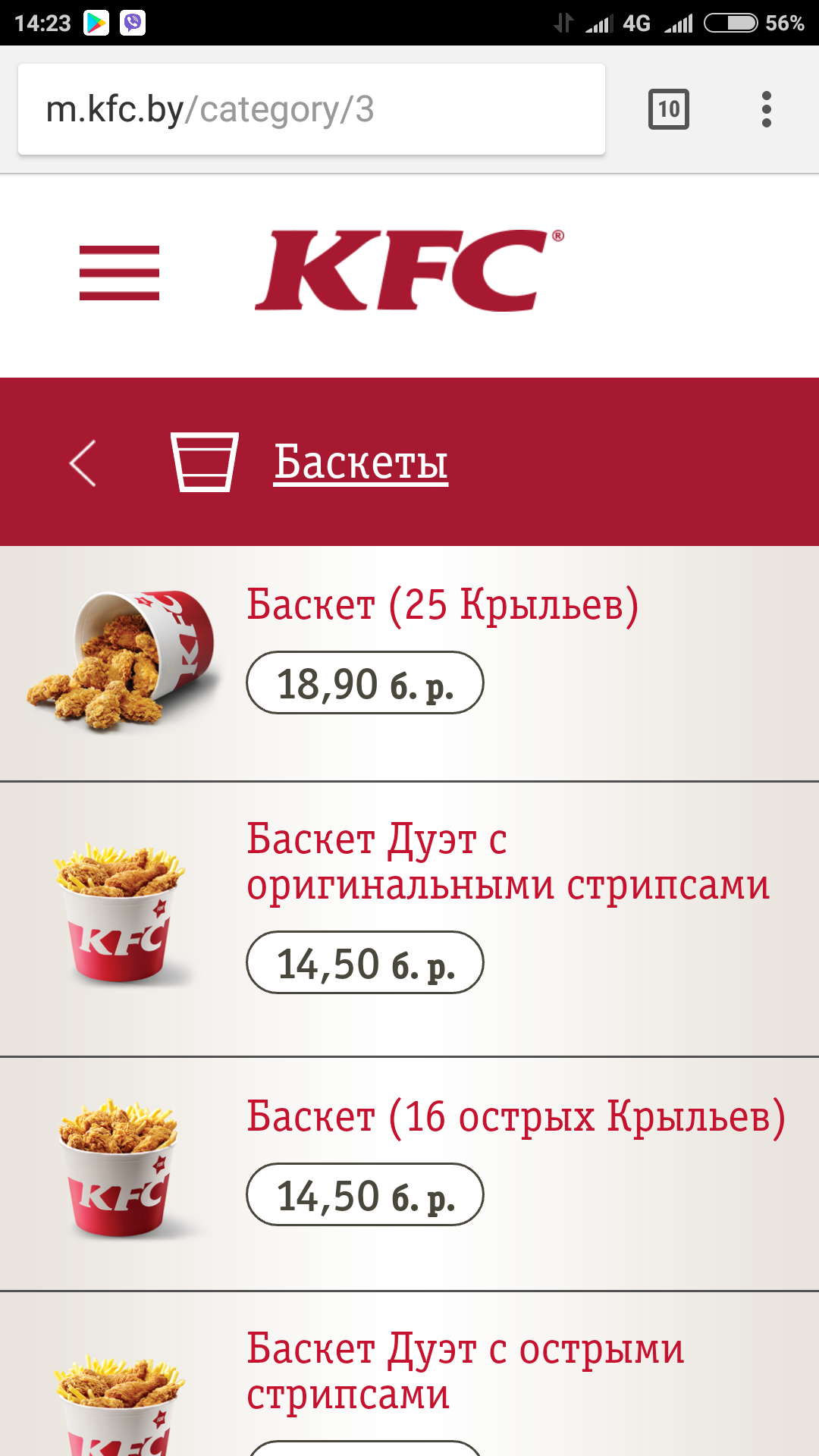Open Баскет Дуэт с острыми стрипсами

coord(465,1371)
